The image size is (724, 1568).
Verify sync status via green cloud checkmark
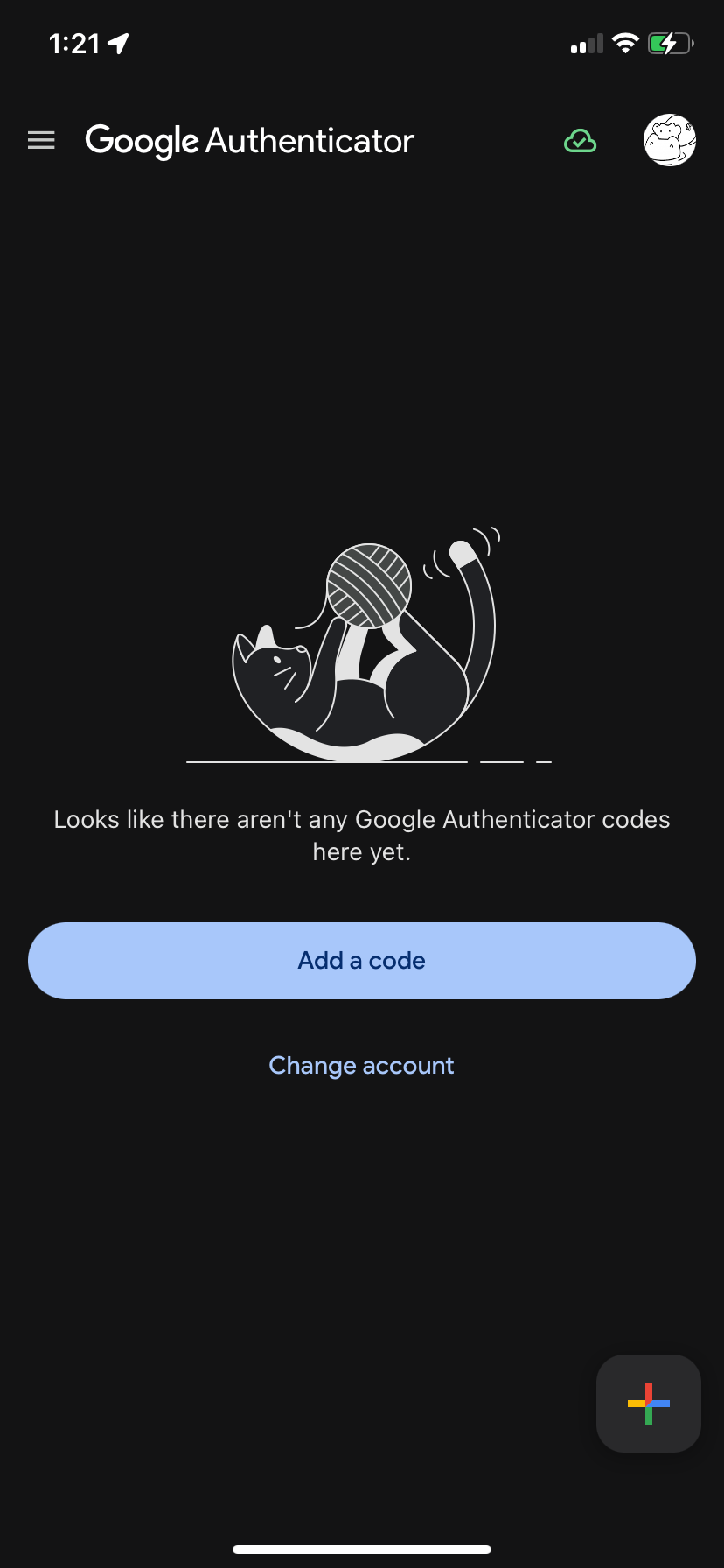pos(580,140)
